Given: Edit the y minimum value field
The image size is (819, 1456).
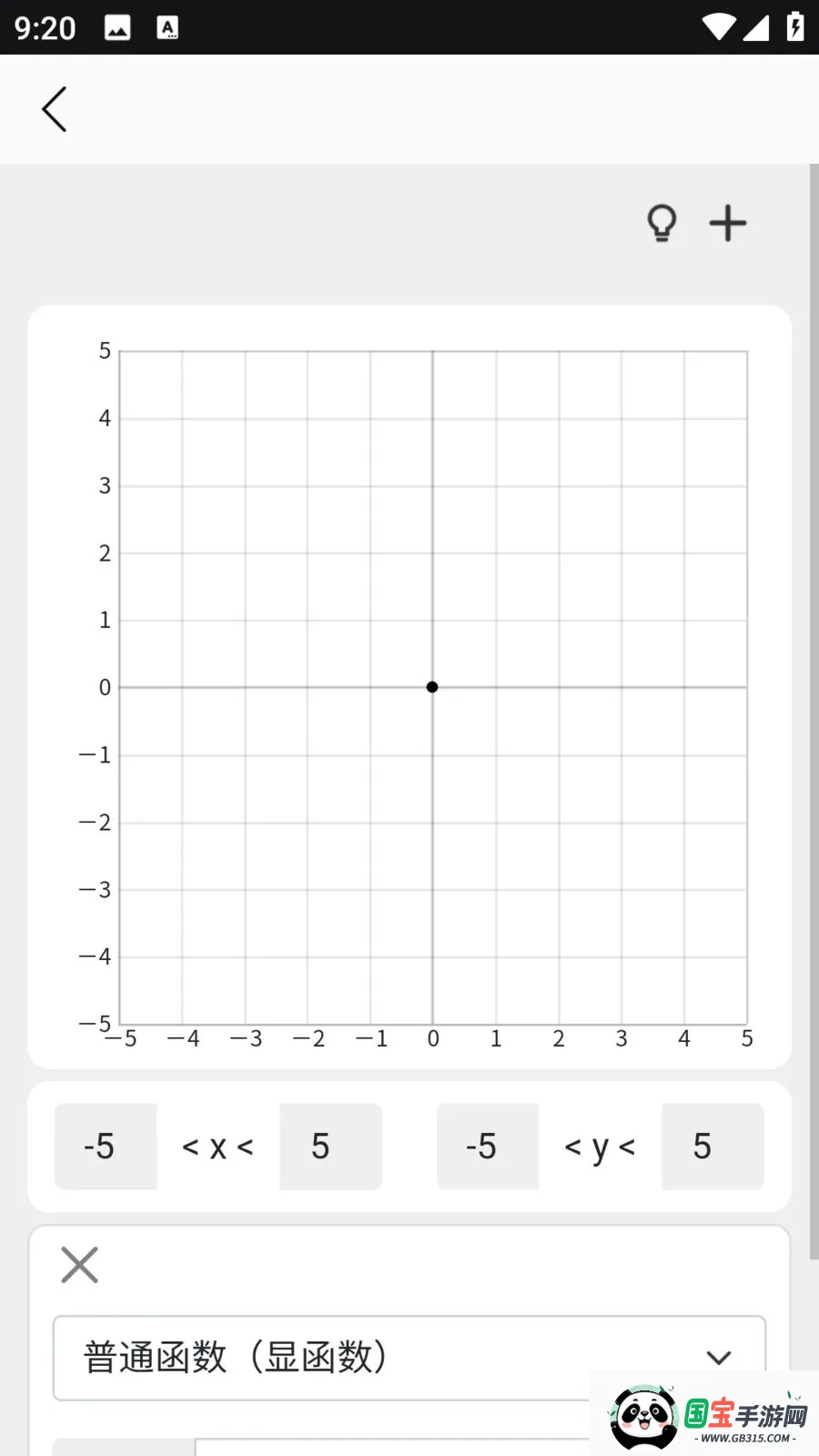Looking at the screenshot, I should tap(488, 1147).
